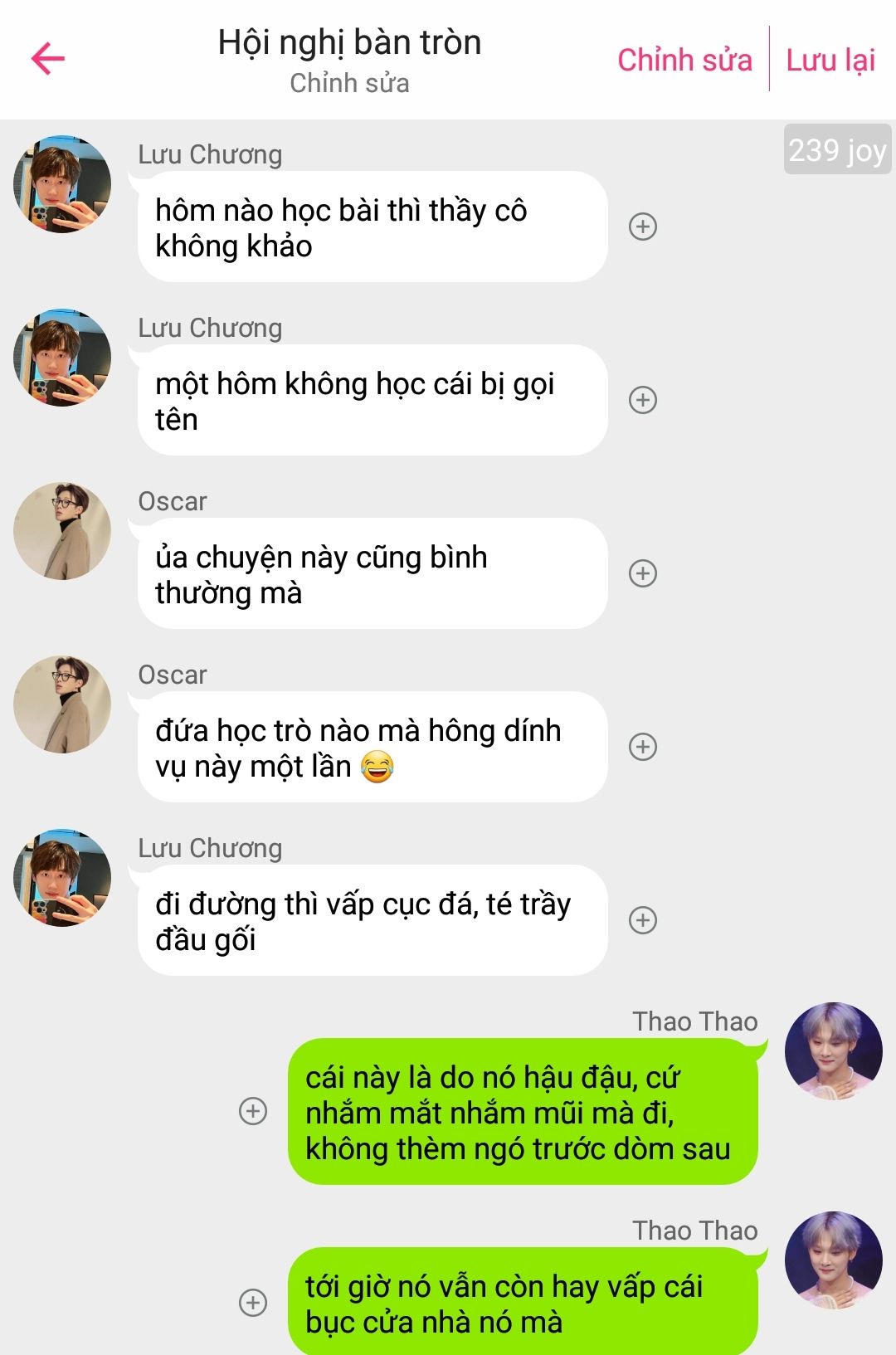This screenshot has width=896, height=1355.
Task: Go back using the pink arrow
Action: [48, 59]
